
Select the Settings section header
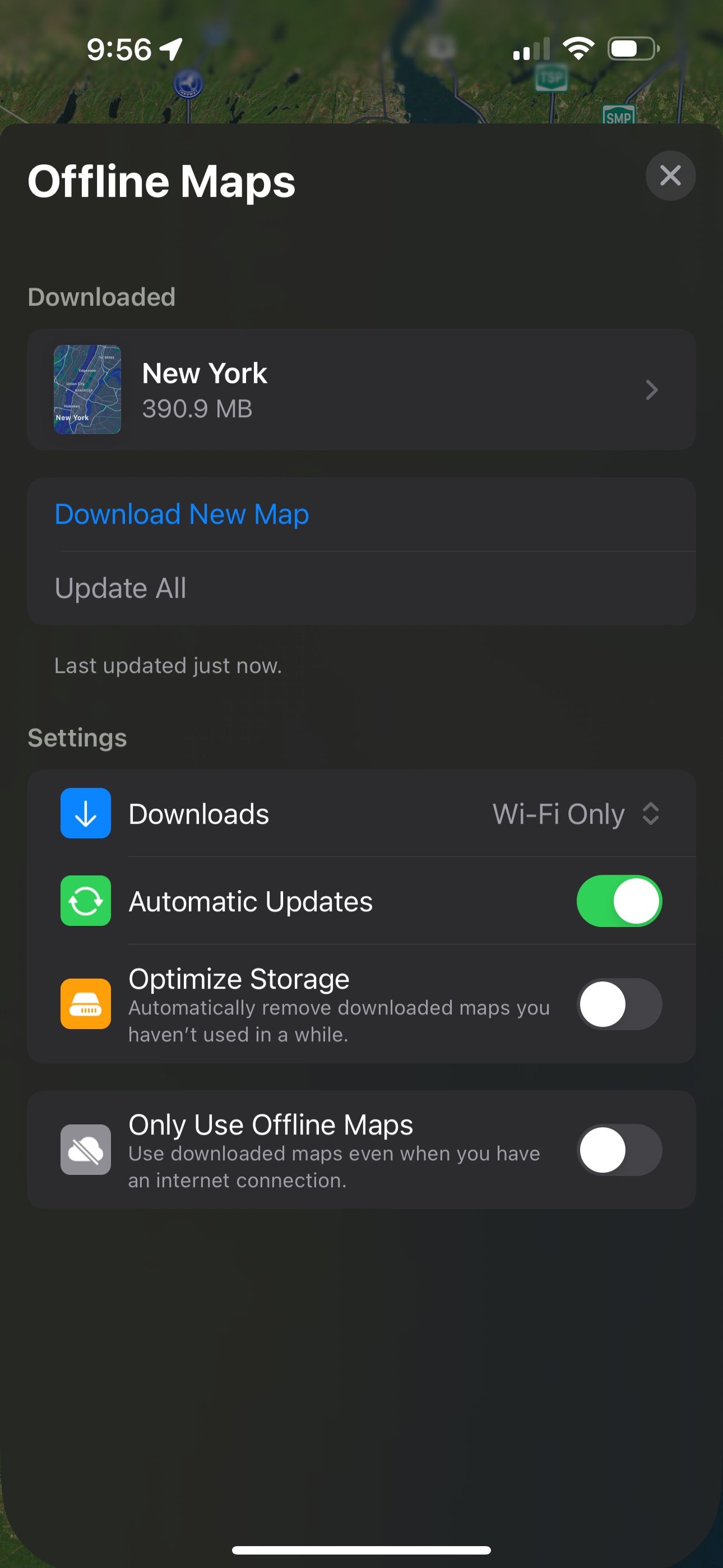click(77, 737)
